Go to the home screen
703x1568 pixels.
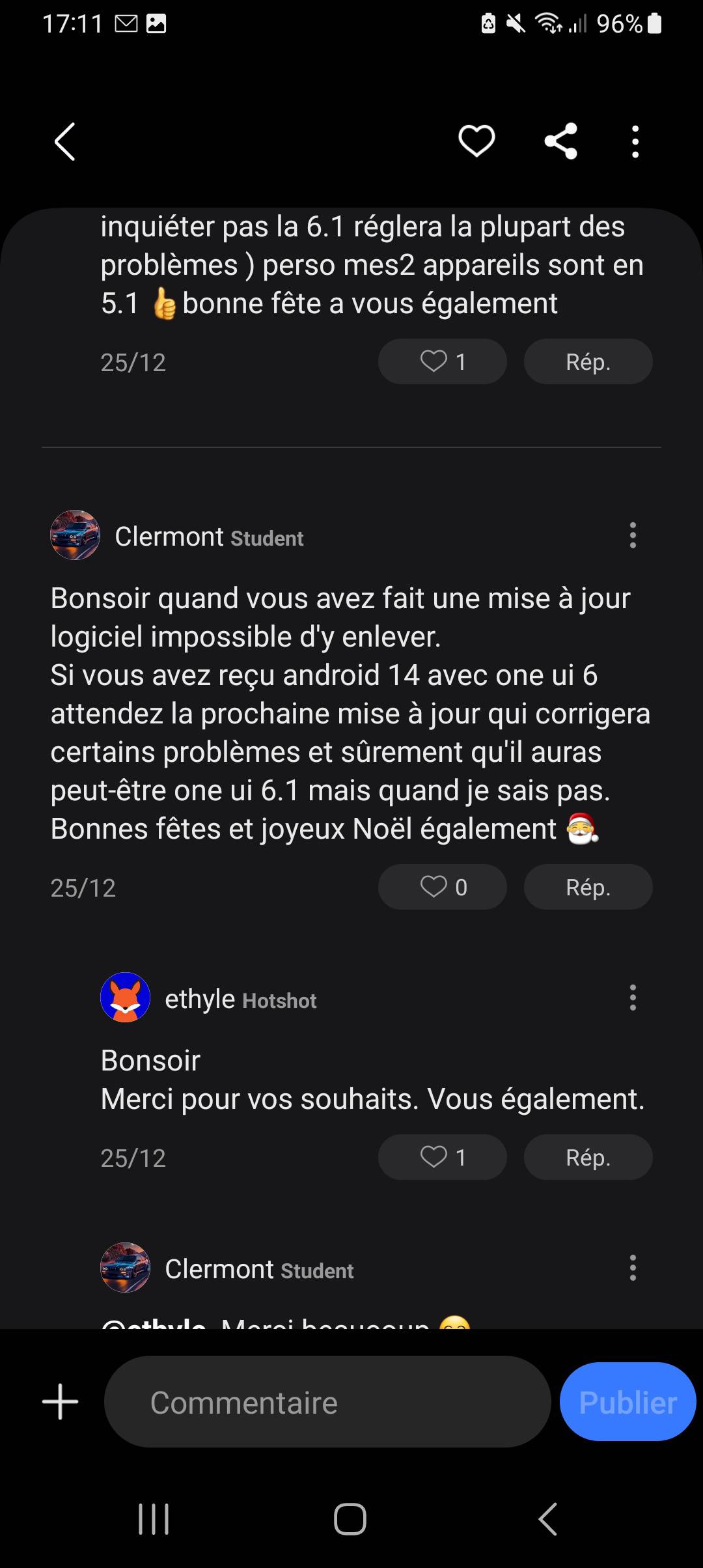click(350, 1519)
